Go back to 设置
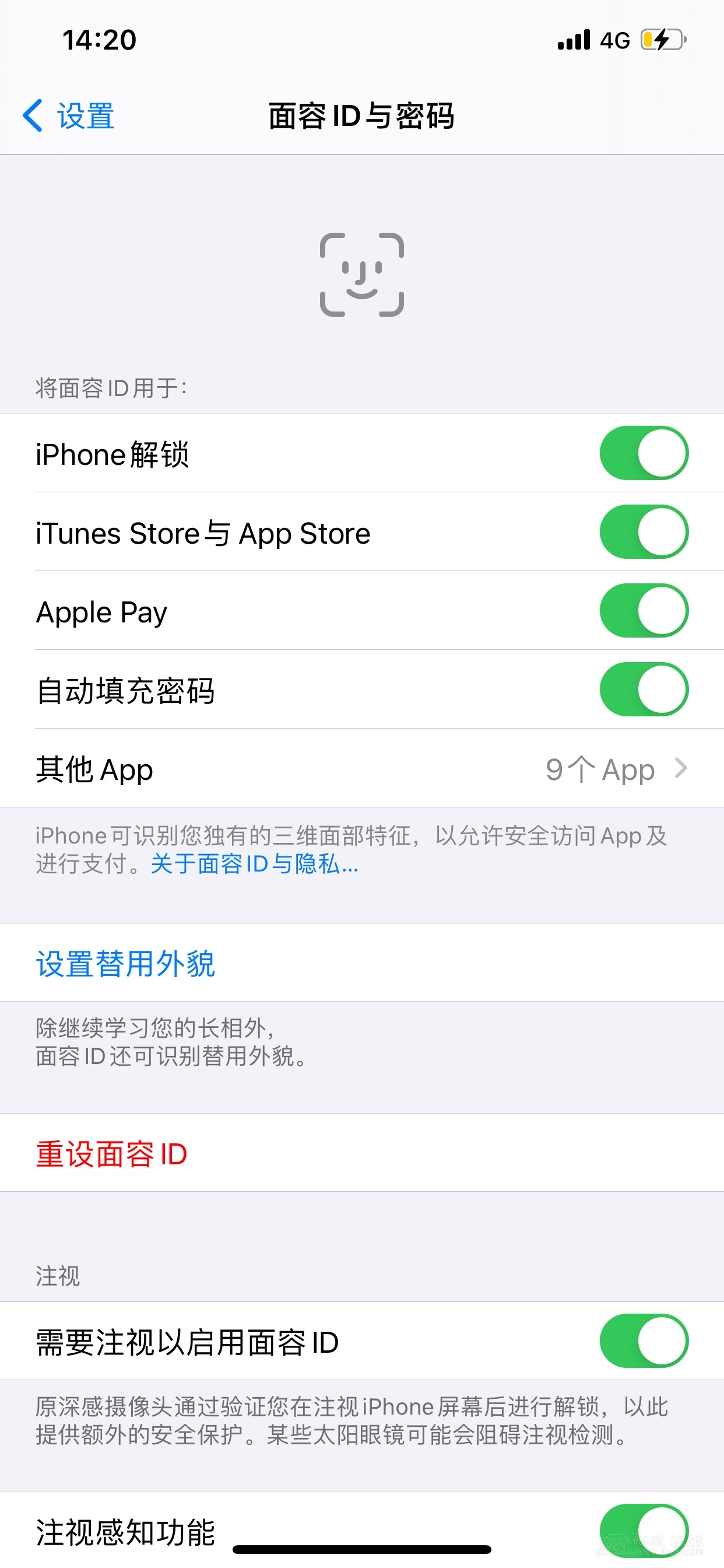Image resolution: width=724 pixels, height=1568 pixels. 68,116
